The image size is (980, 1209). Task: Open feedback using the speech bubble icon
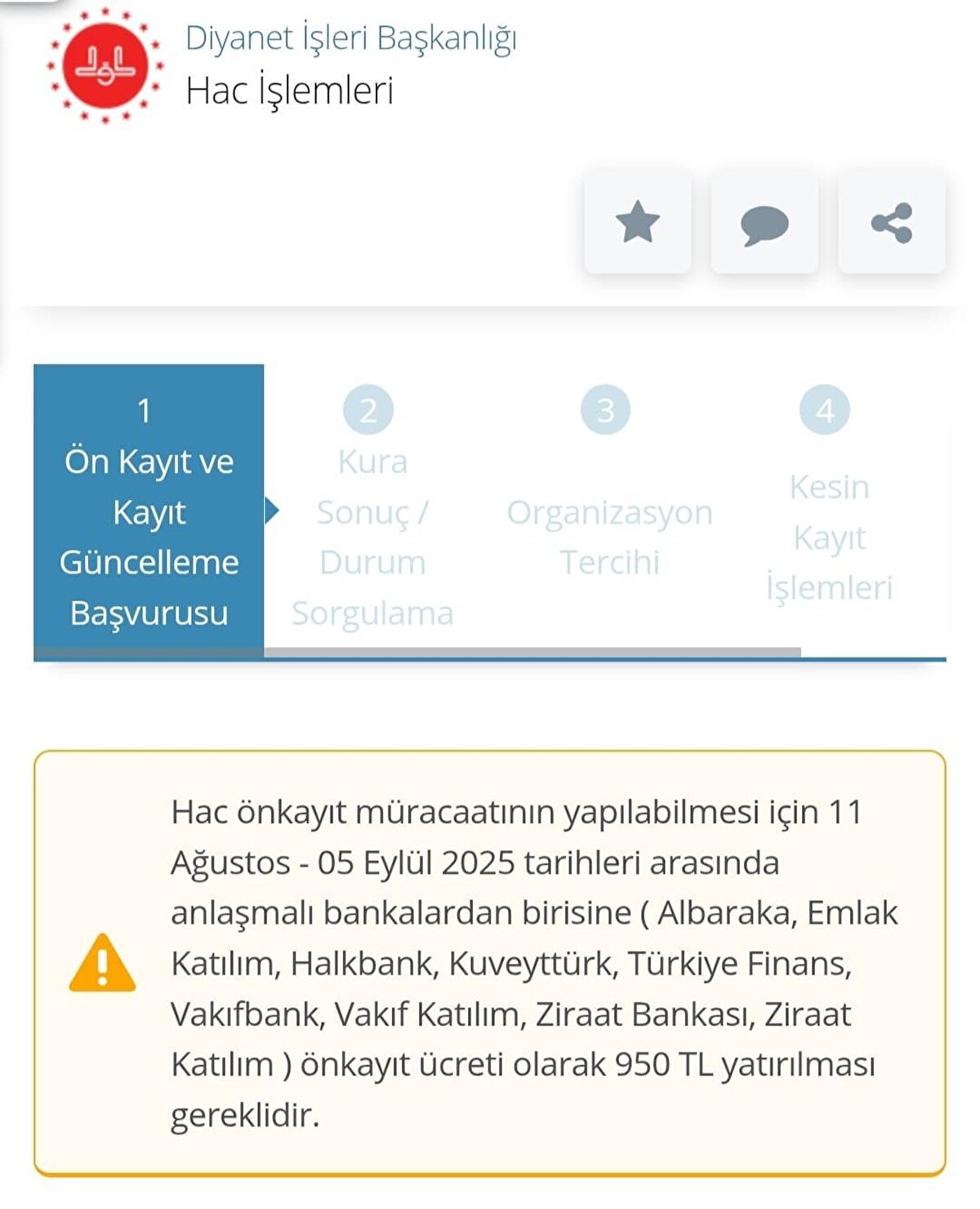pyautogui.click(x=764, y=222)
